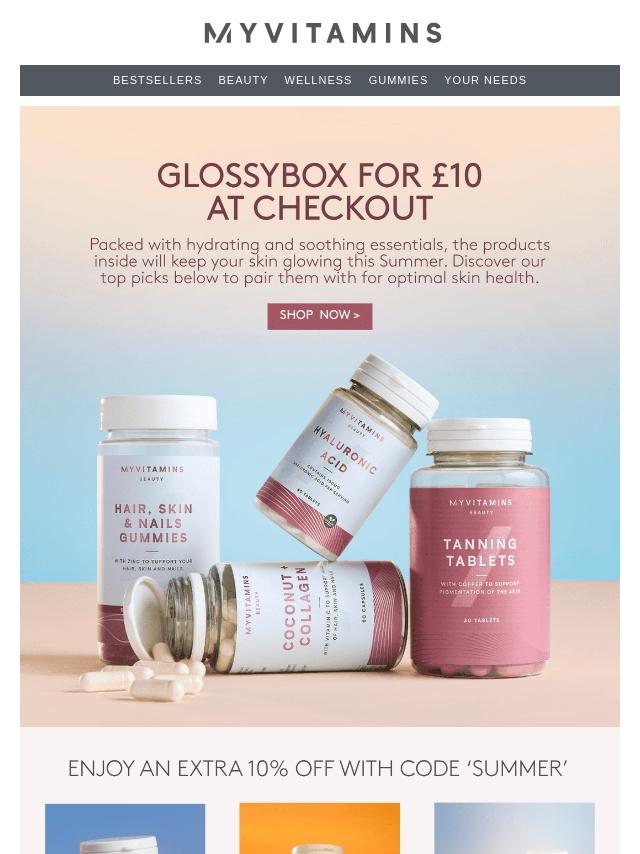Image resolution: width=640 pixels, height=854 pixels.
Task: Tap the Shop Now button
Action: coord(320,316)
